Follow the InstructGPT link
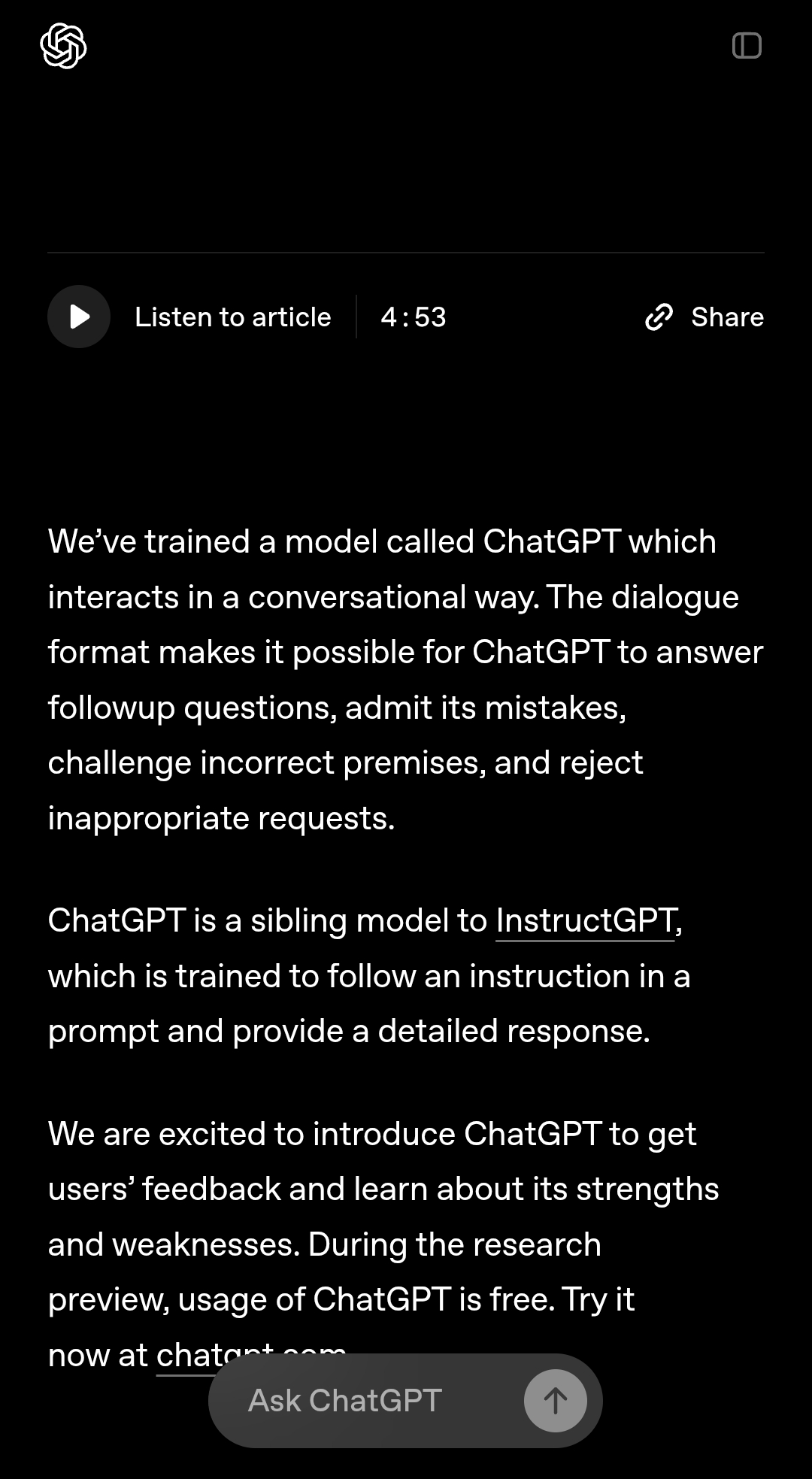This screenshot has height=1479, width=812. [x=586, y=920]
